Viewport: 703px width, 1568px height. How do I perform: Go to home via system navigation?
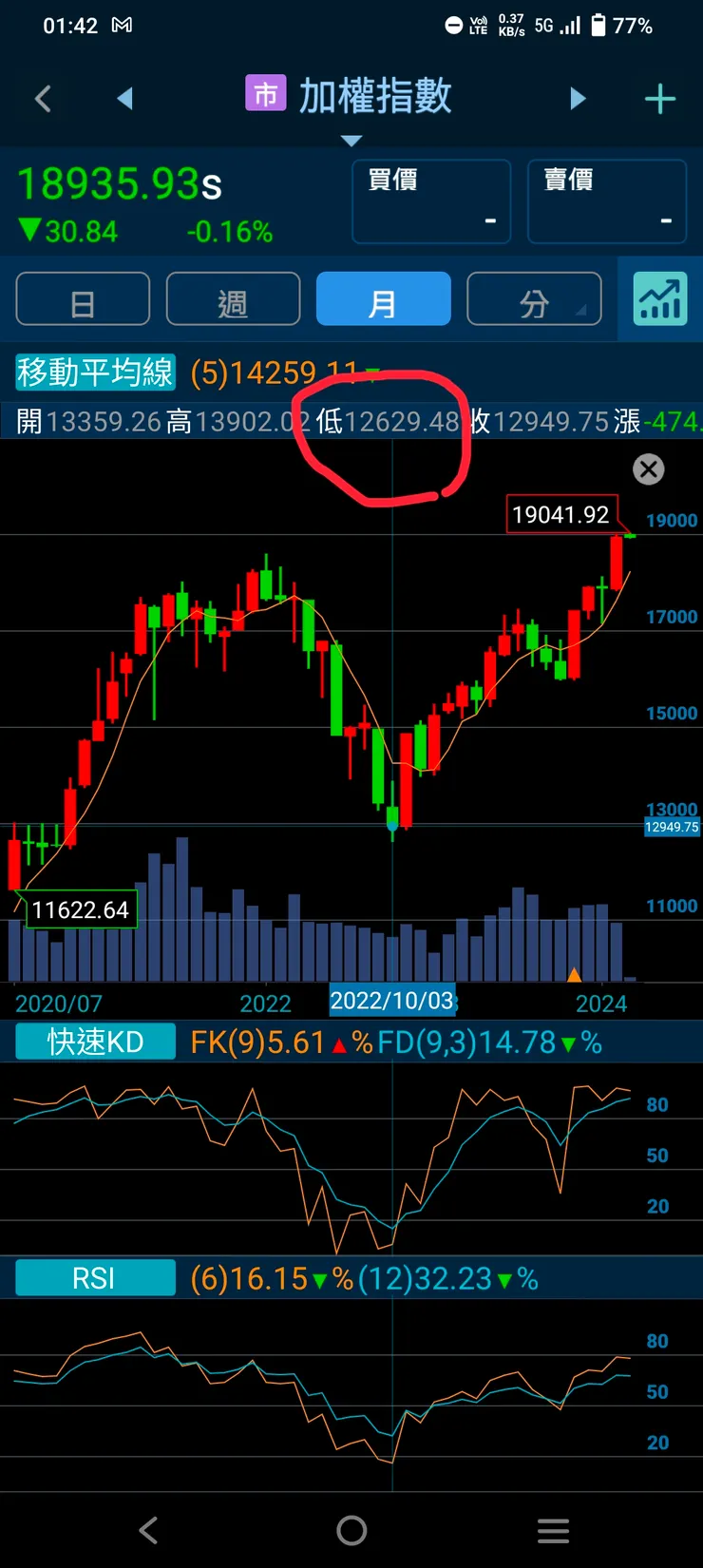tap(351, 1530)
